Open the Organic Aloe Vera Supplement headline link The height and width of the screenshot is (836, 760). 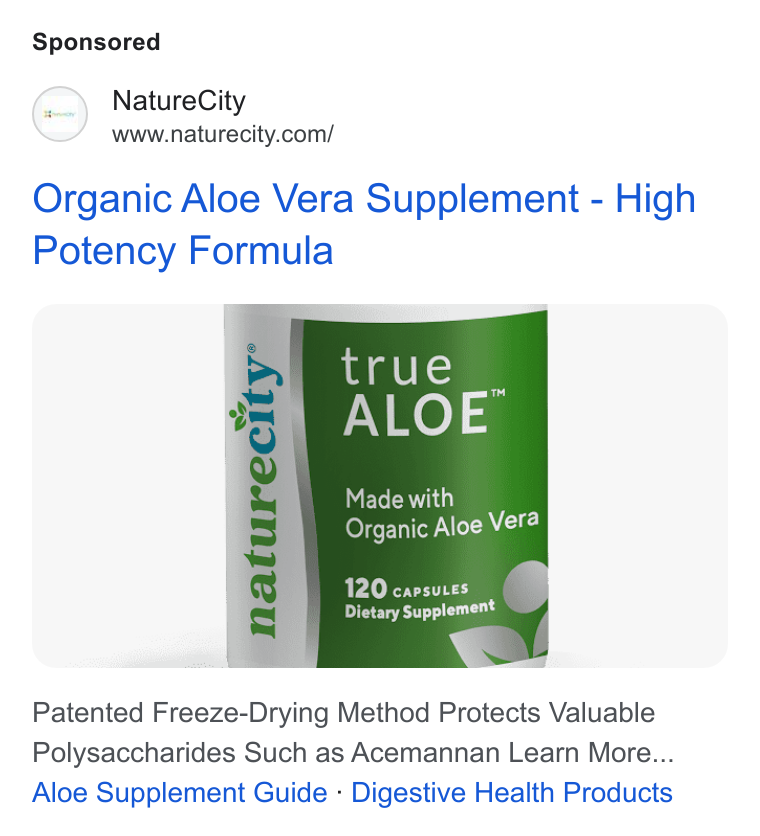click(x=364, y=224)
